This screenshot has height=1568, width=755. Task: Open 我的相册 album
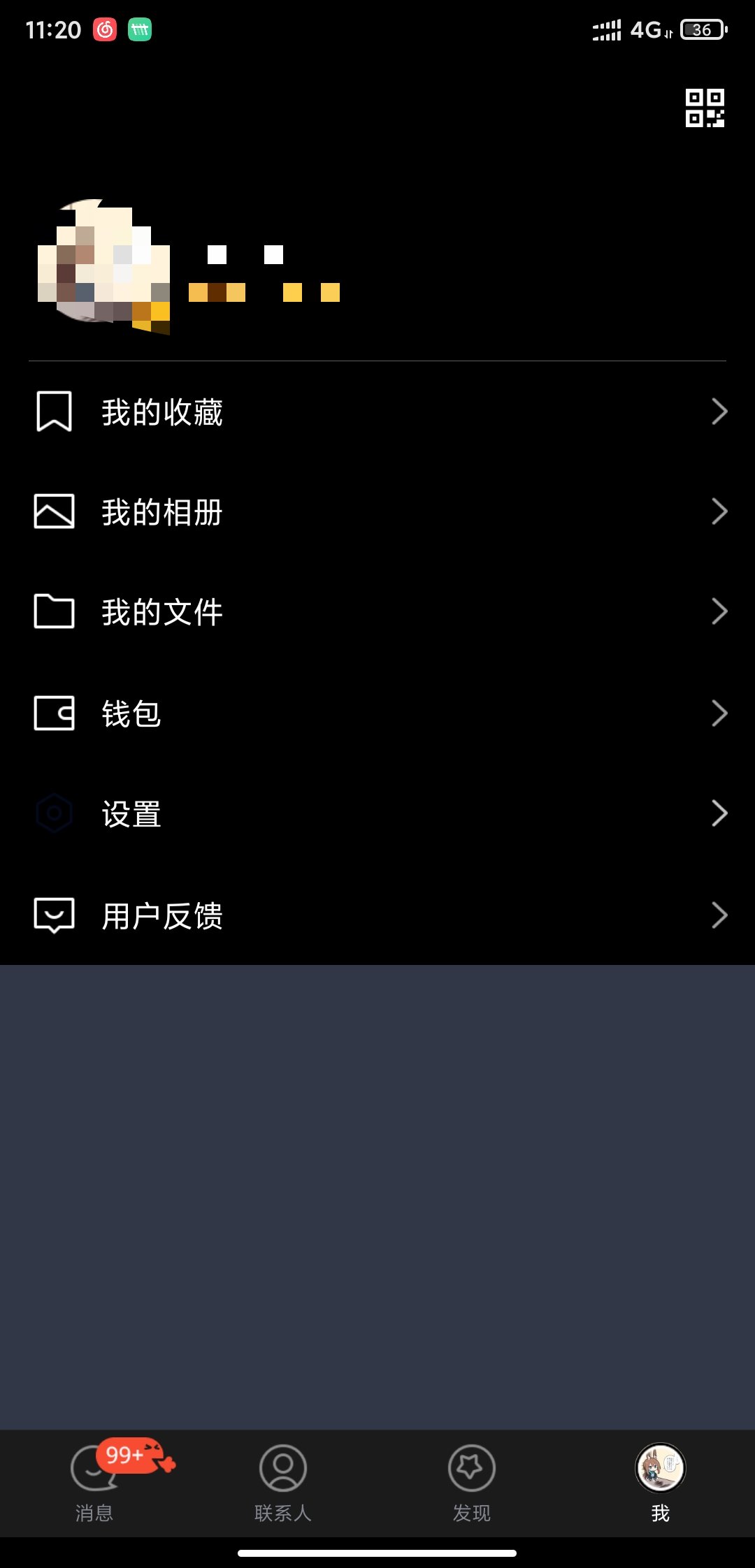click(377, 512)
